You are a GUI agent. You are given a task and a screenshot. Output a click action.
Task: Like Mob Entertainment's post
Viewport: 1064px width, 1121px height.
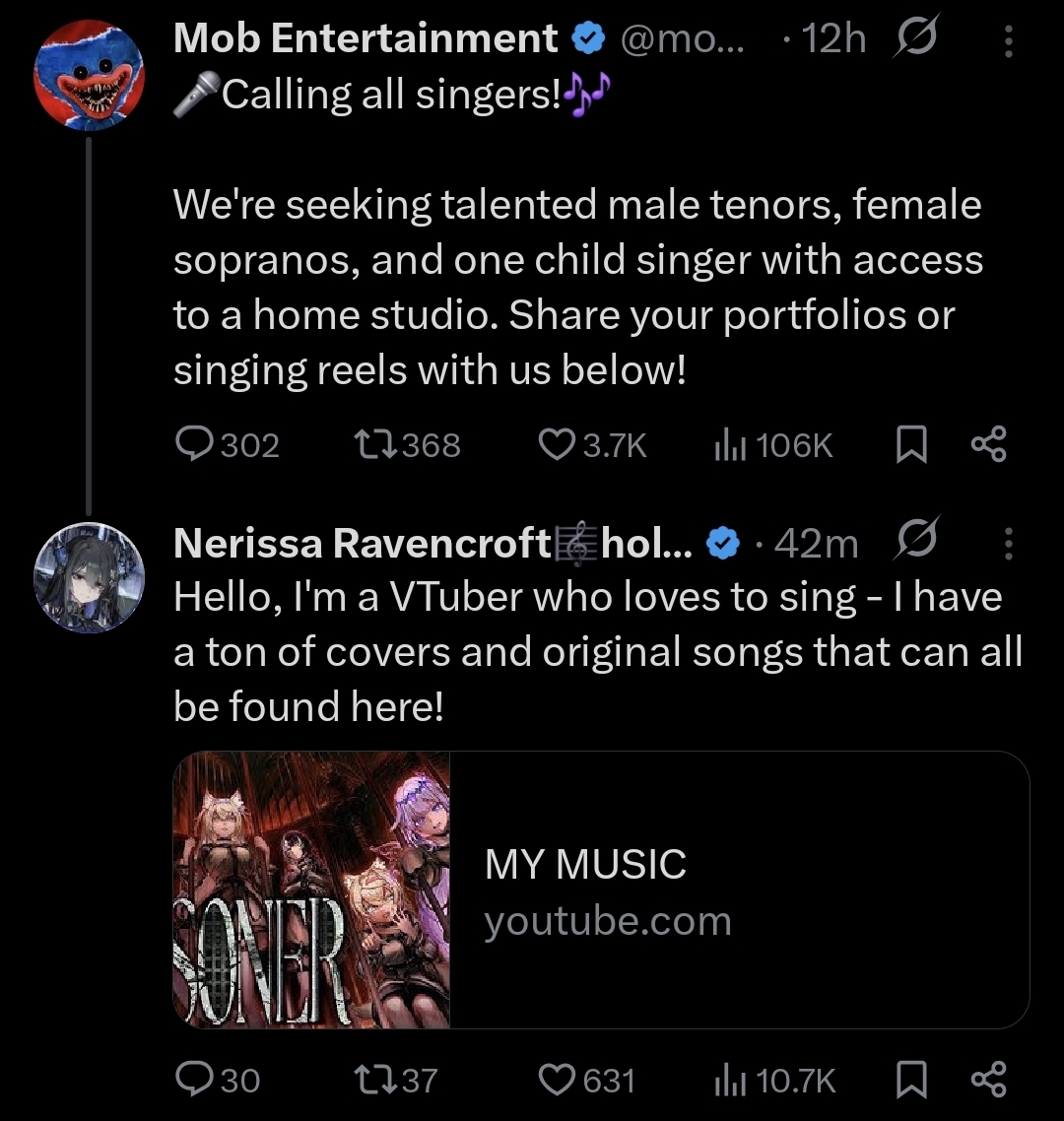[x=556, y=446]
